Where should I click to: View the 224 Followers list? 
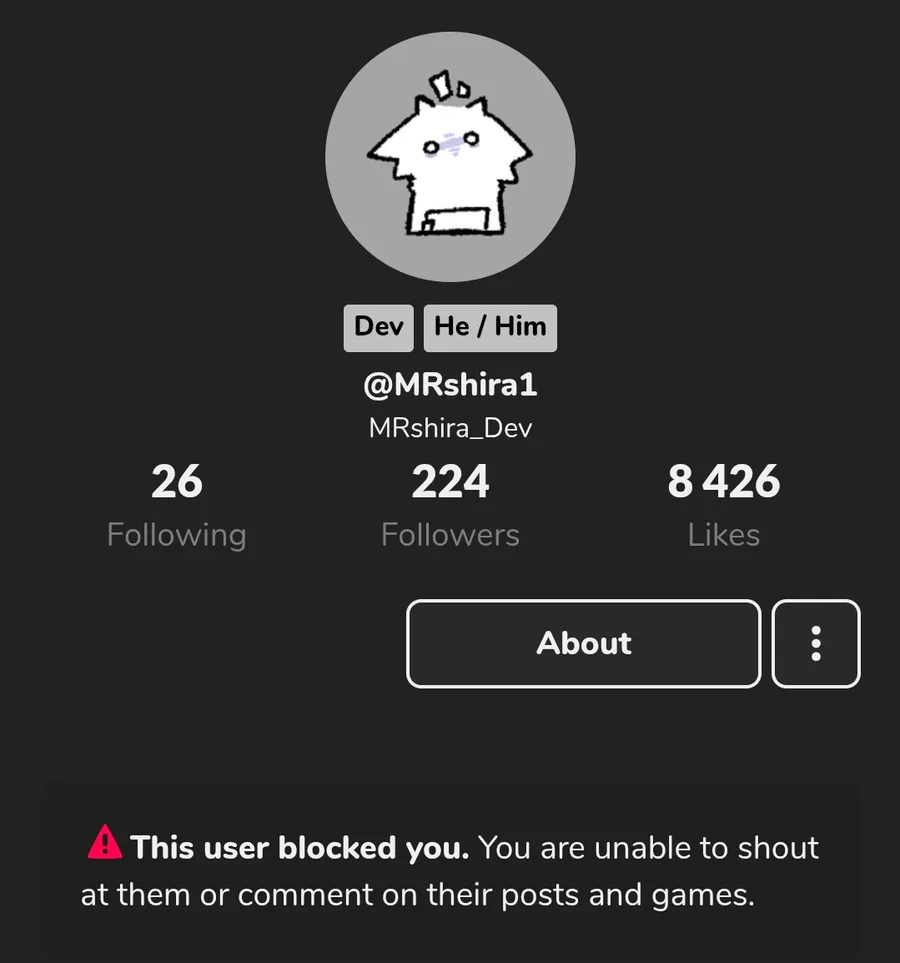(450, 507)
